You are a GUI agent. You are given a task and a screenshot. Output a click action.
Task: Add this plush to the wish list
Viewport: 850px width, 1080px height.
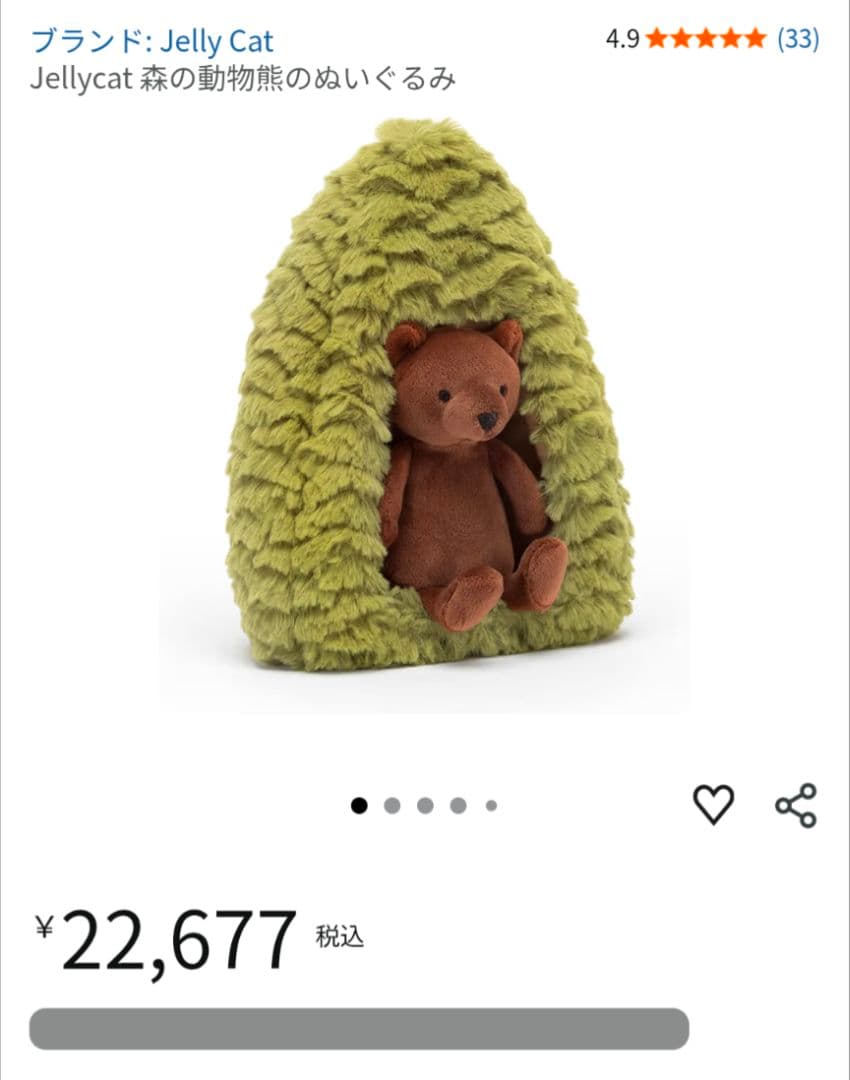coord(713,804)
